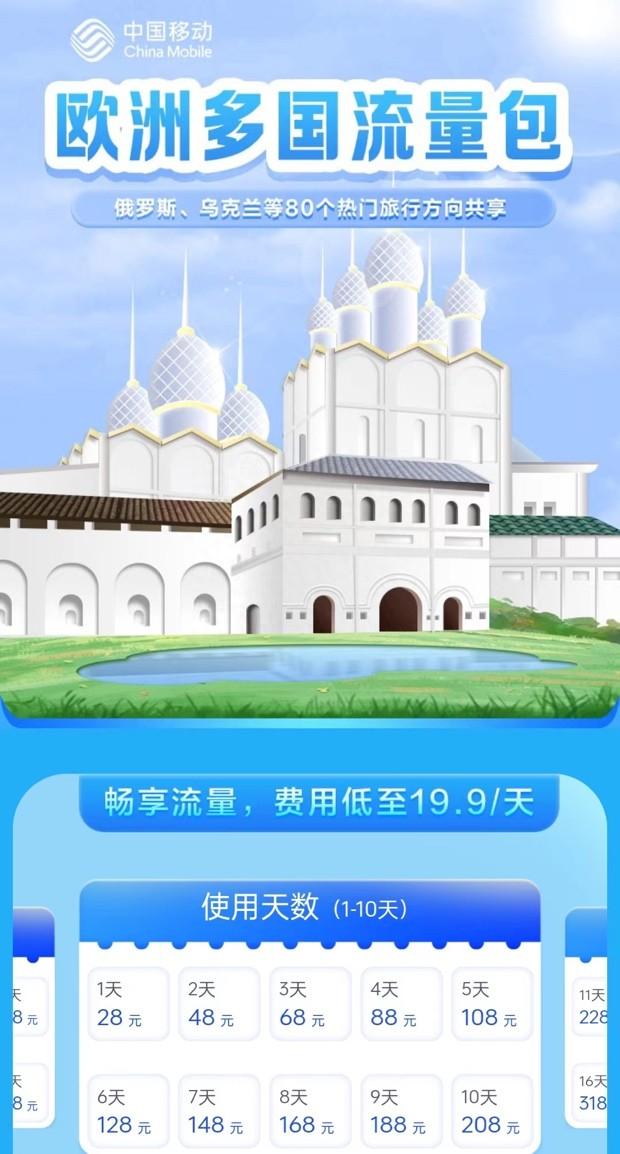
Task: Select the 4天 88元 package
Action: point(401,1004)
